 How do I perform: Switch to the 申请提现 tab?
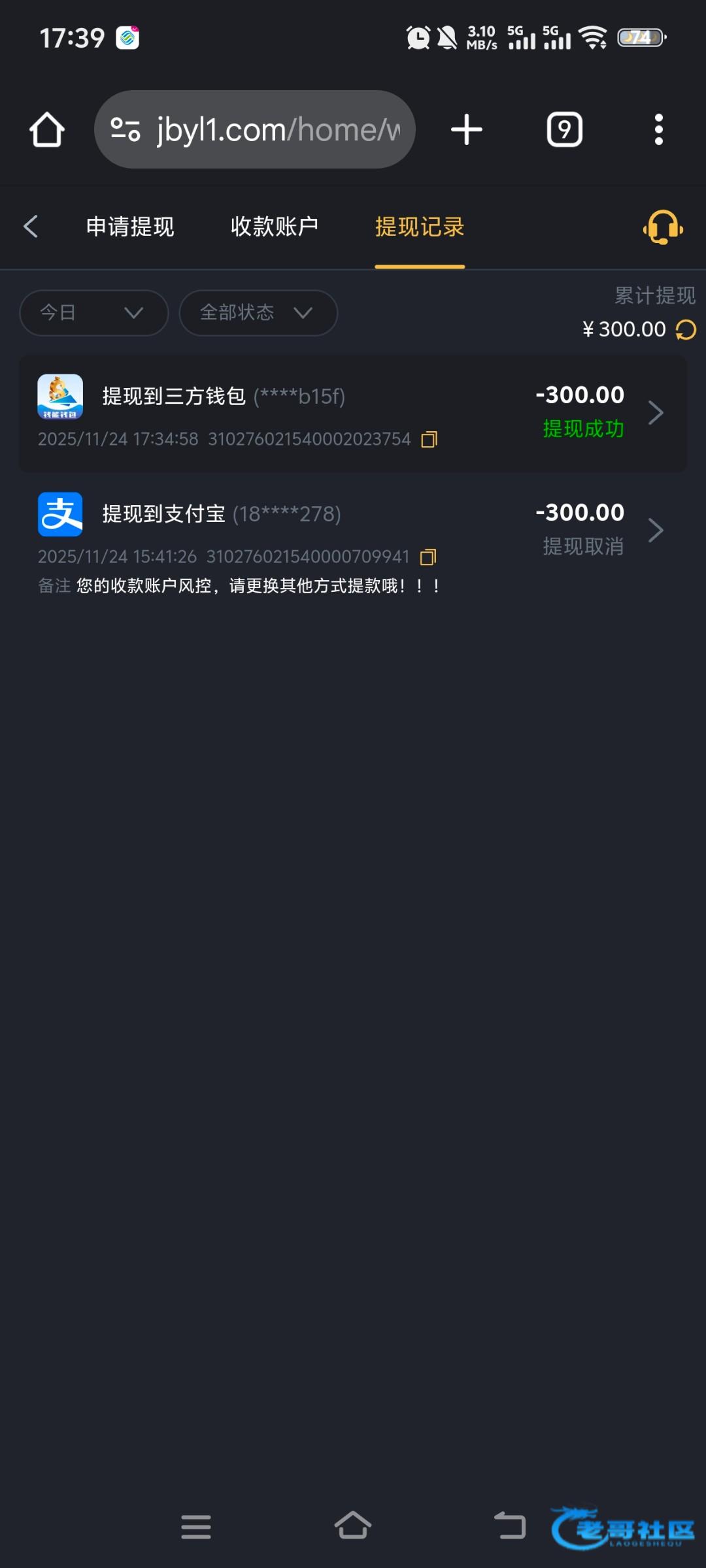[x=130, y=227]
